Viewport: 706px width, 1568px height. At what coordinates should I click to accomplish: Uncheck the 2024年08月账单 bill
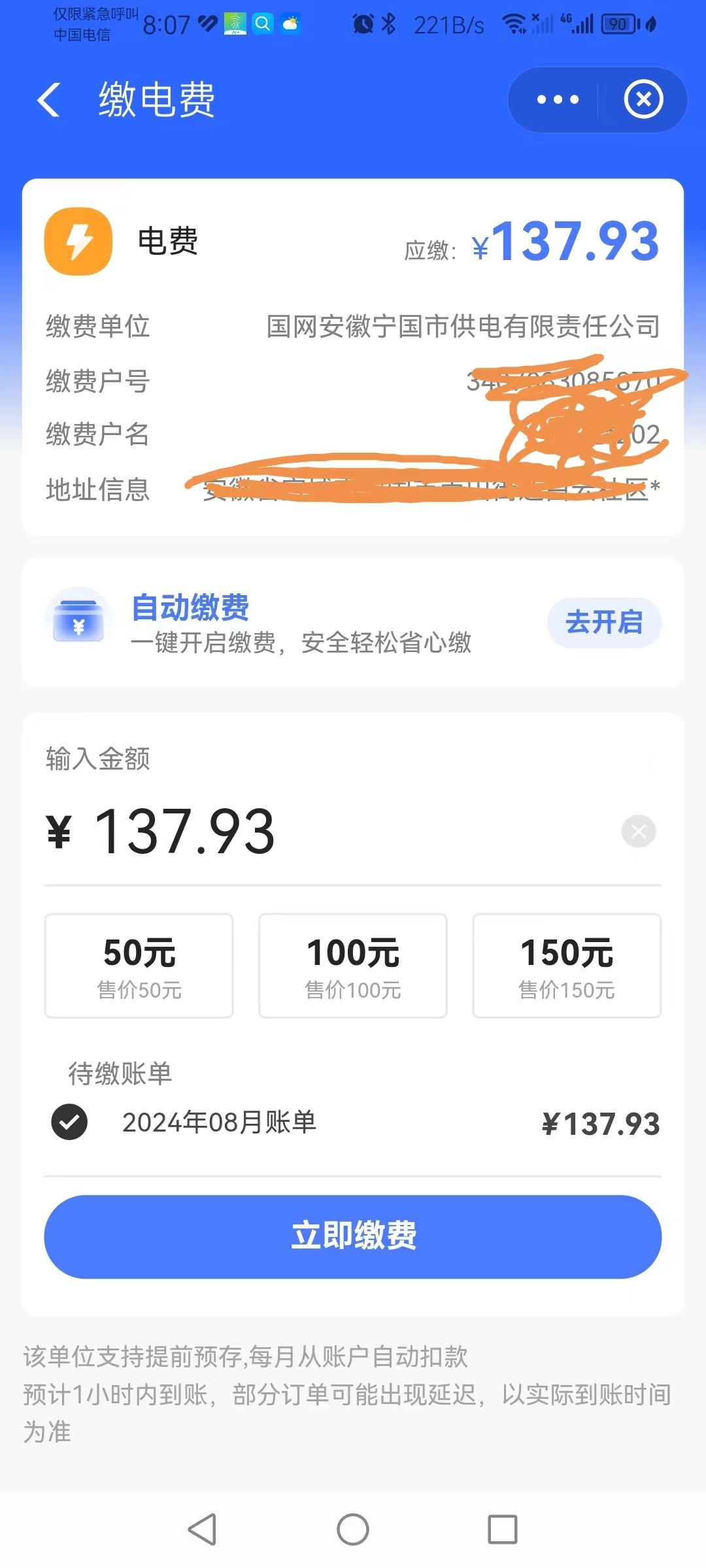69,1122
